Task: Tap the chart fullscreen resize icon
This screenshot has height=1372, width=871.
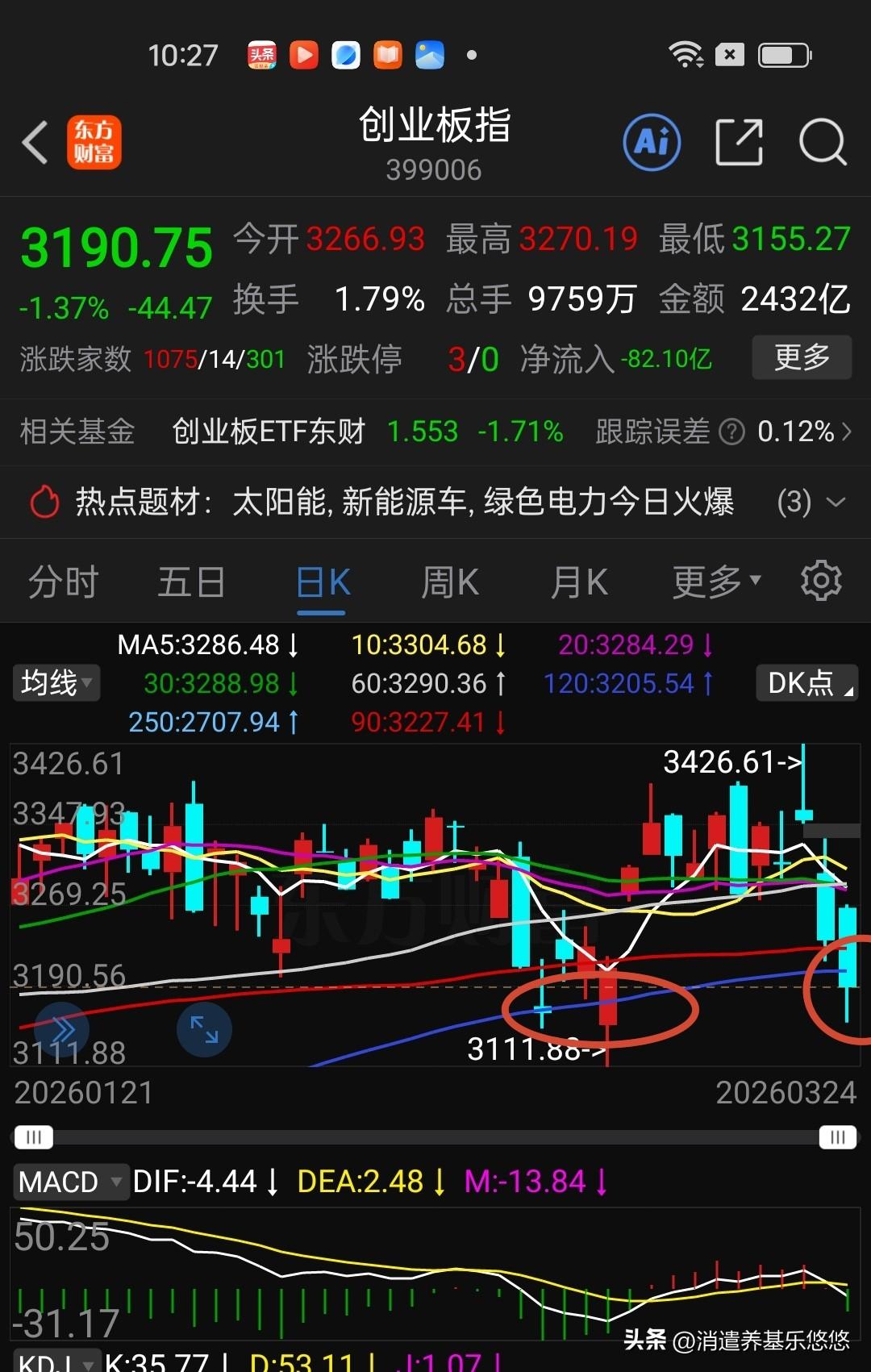Action: pyautogui.click(x=204, y=1029)
